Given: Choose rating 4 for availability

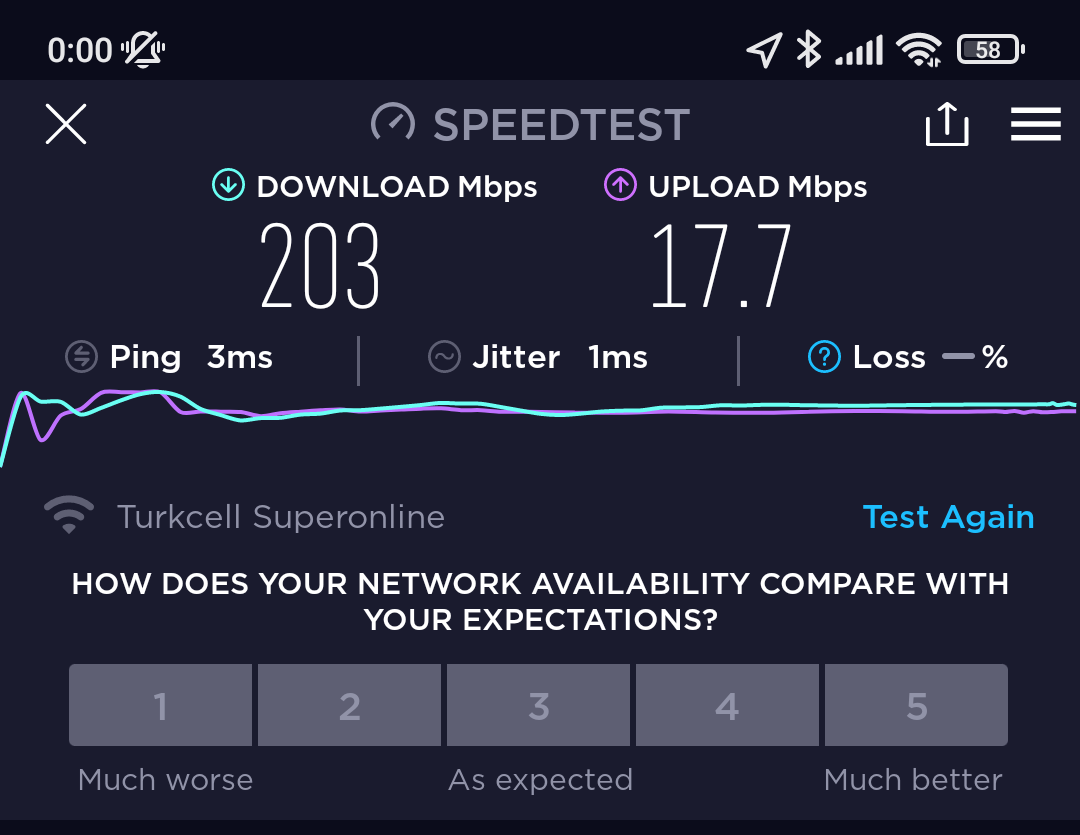Looking at the screenshot, I should pyautogui.click(x=727, y=706).
